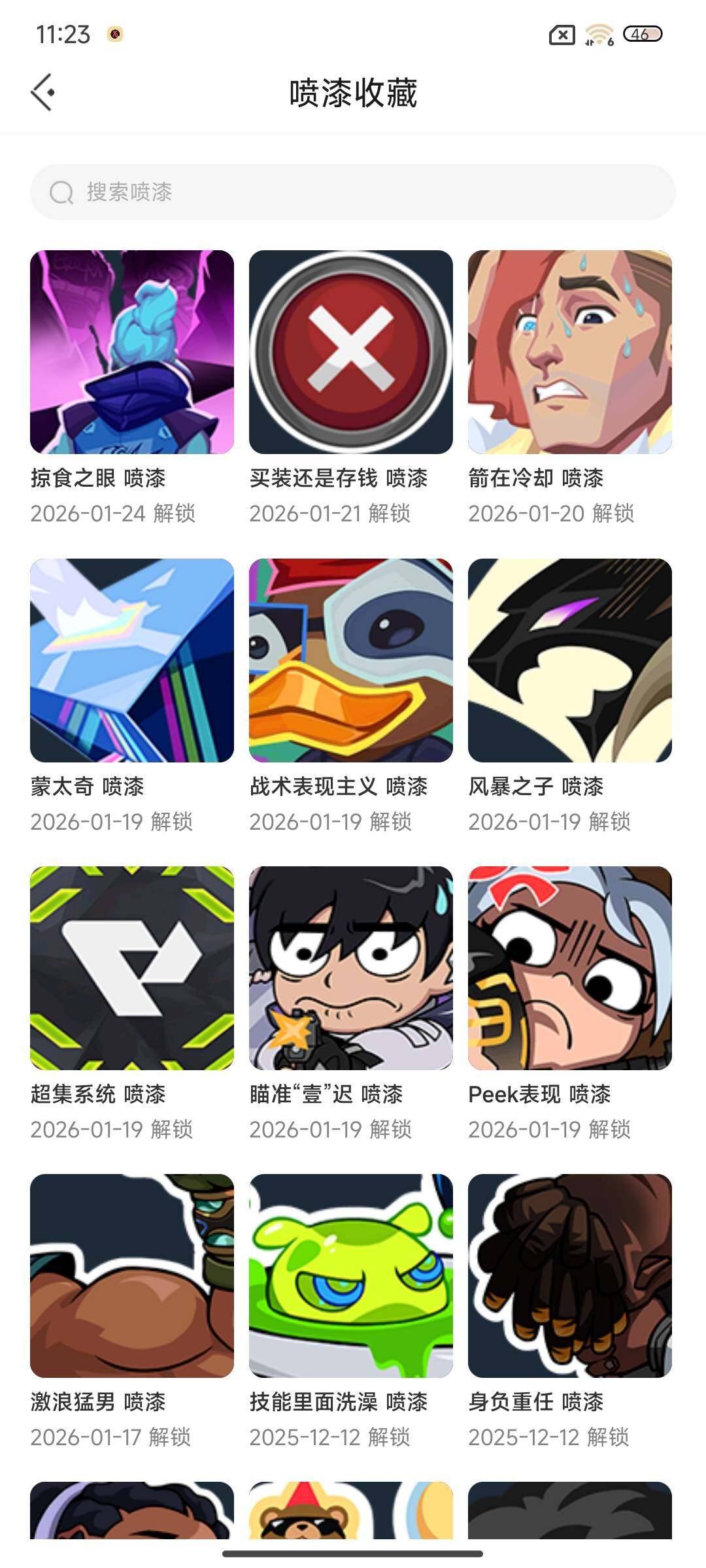View the 激浪猛男 喷漆 spray

coord(132,1276)
